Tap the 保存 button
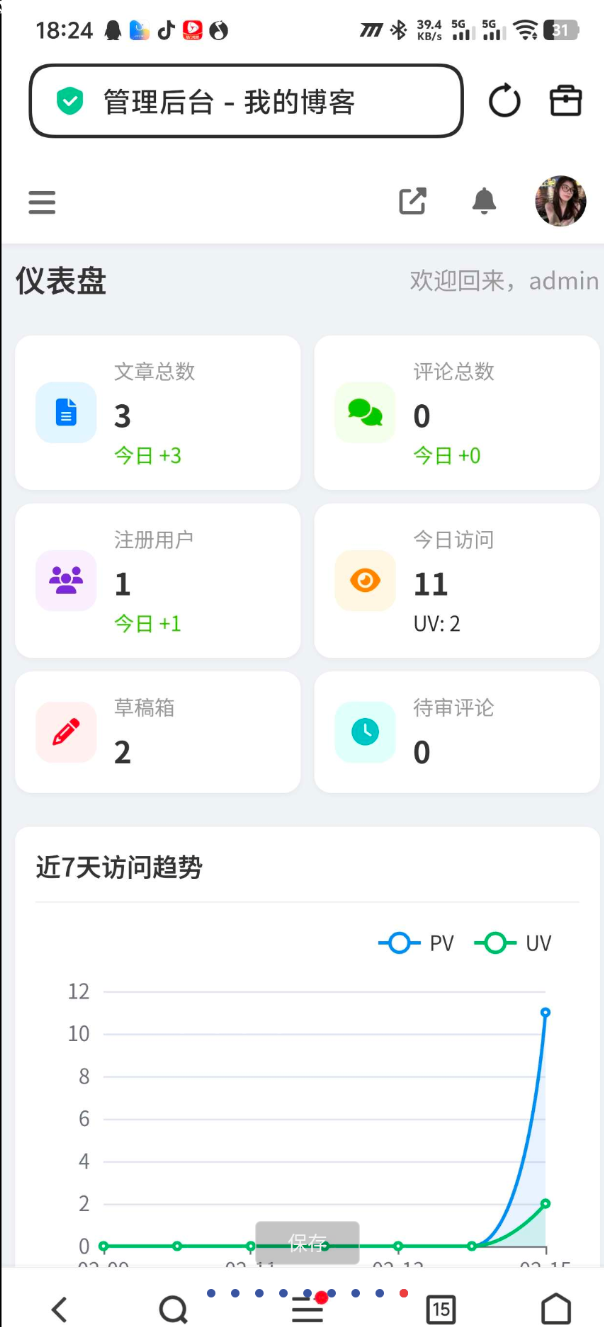The image size is (604, 1327). point(307,1243)
